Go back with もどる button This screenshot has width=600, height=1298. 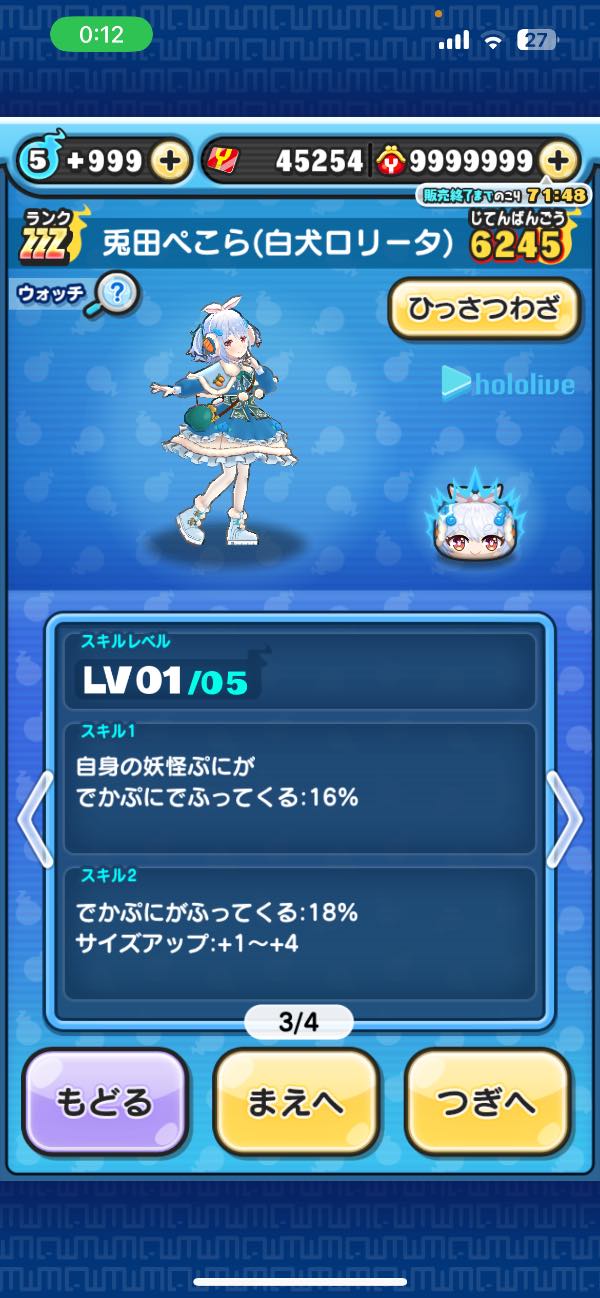105,1101
